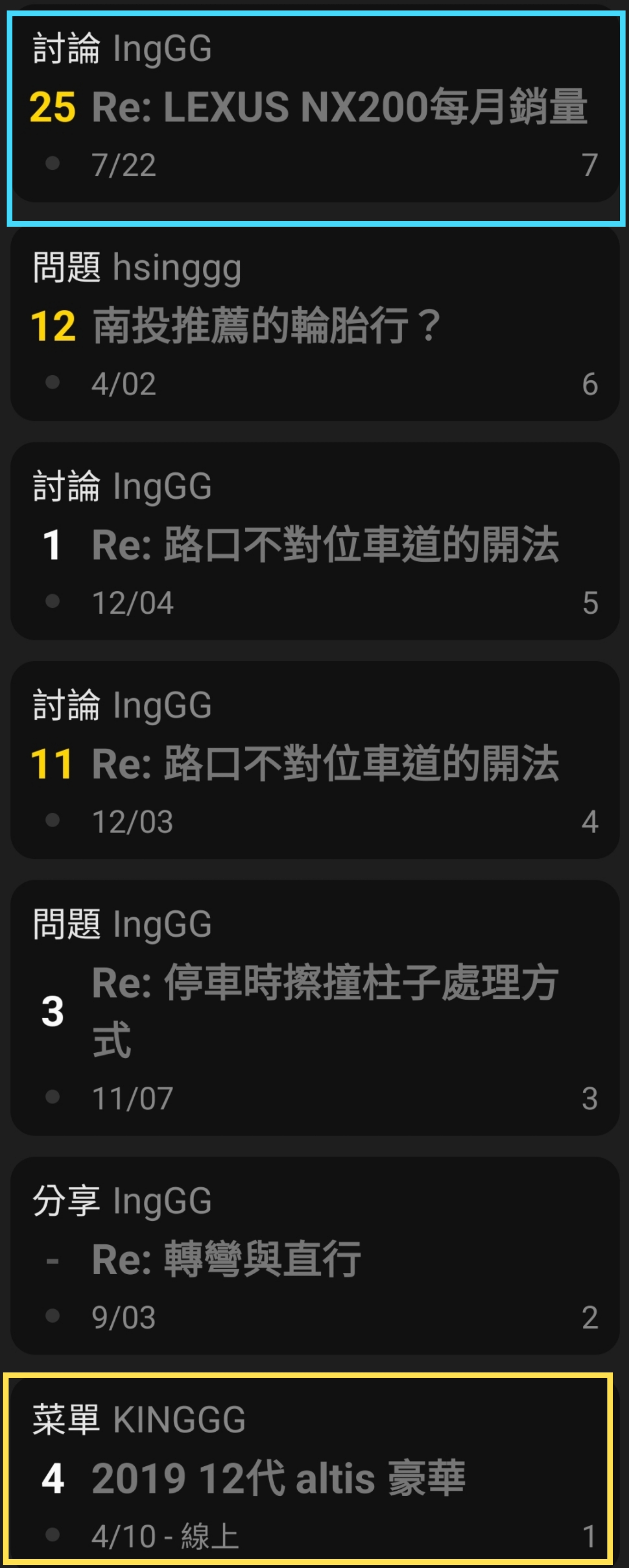
Task: Open post Re: 停車時擦撞柱子處理方式
Action: click(325, 1010)
